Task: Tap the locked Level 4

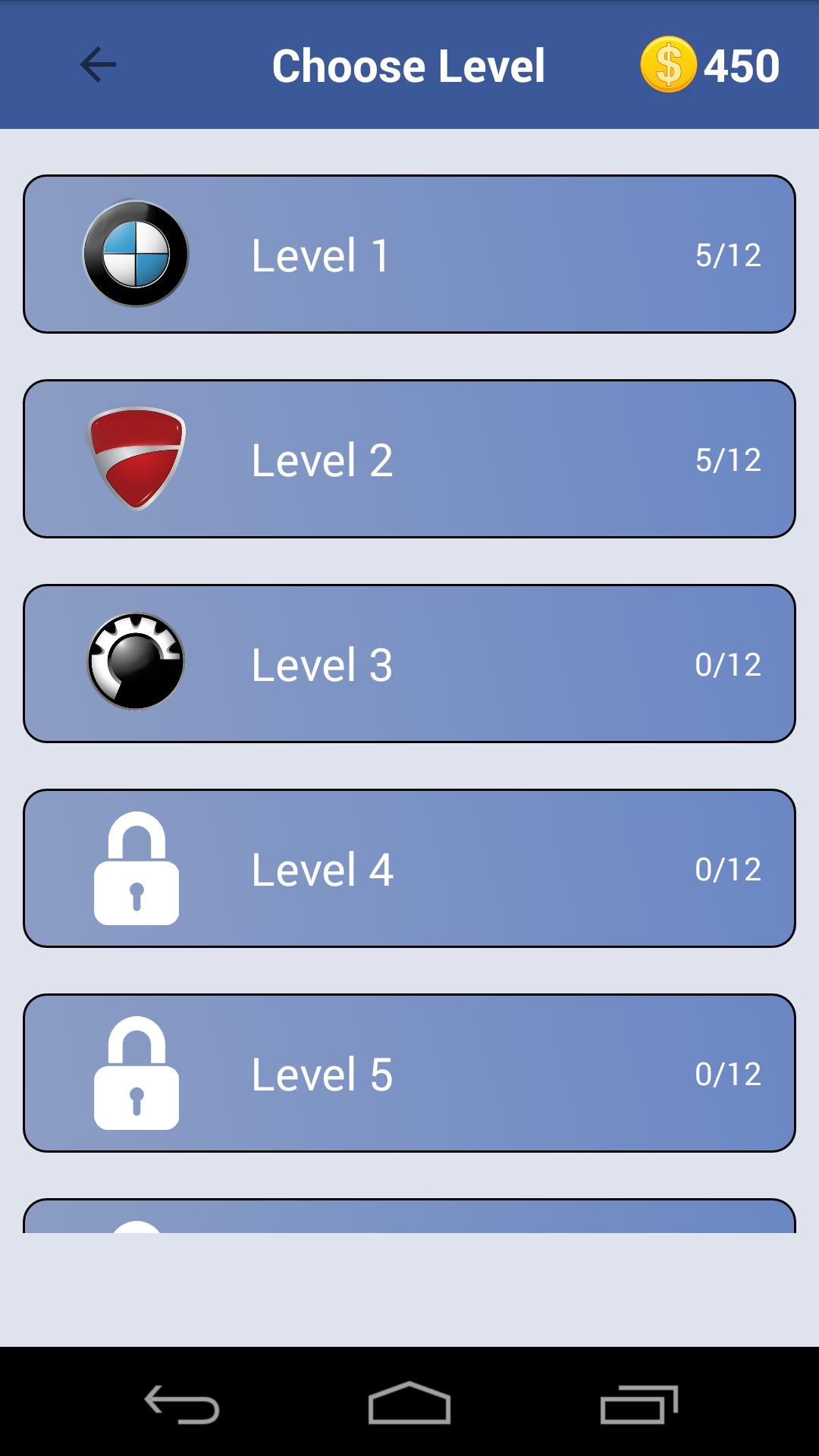Action: [x=409, y=868]
